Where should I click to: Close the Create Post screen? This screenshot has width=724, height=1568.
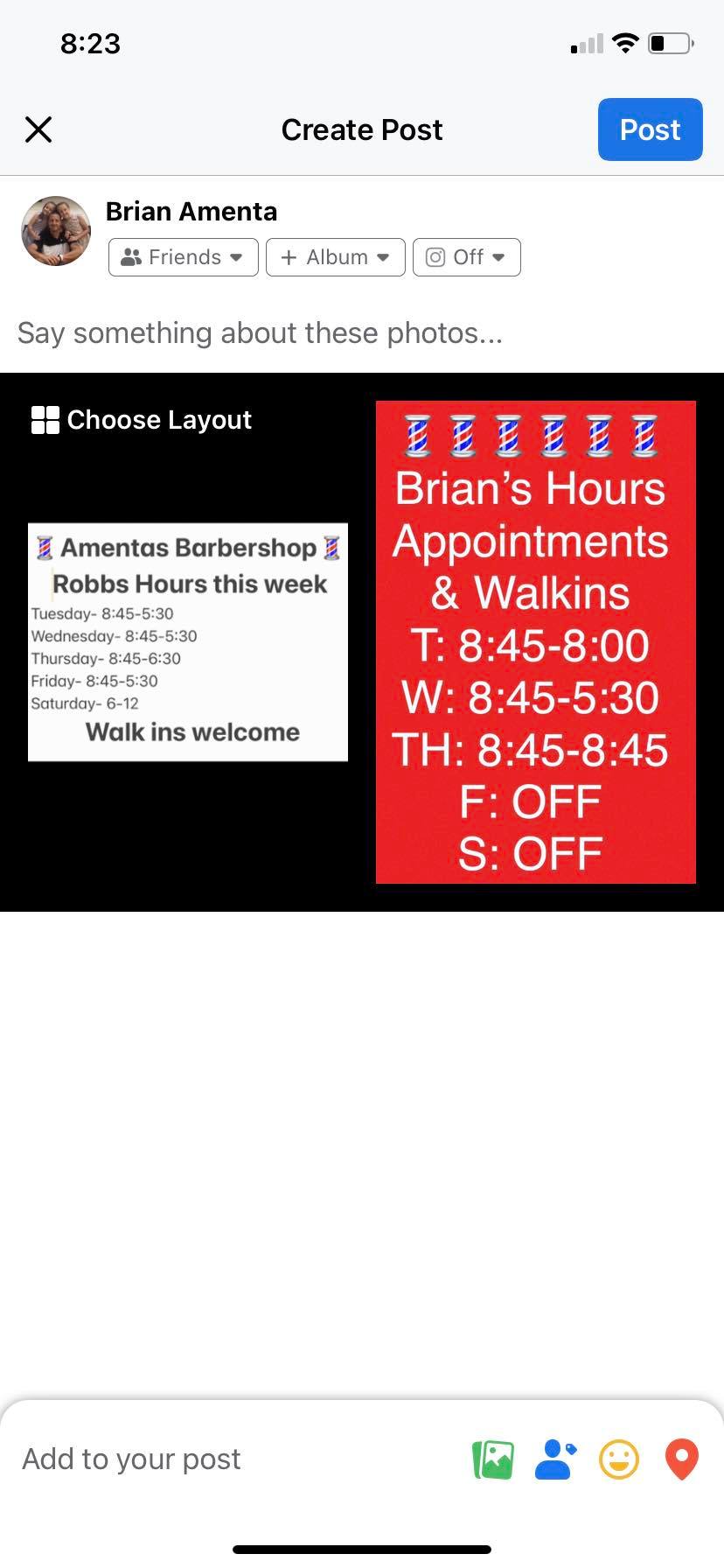coord(38,129)
